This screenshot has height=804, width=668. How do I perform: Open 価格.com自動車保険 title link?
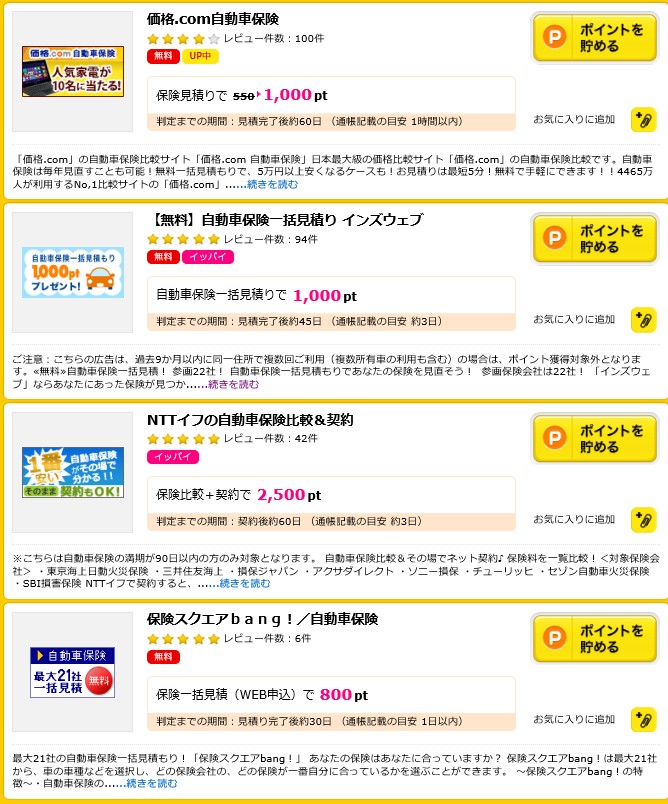pos(213,19)
